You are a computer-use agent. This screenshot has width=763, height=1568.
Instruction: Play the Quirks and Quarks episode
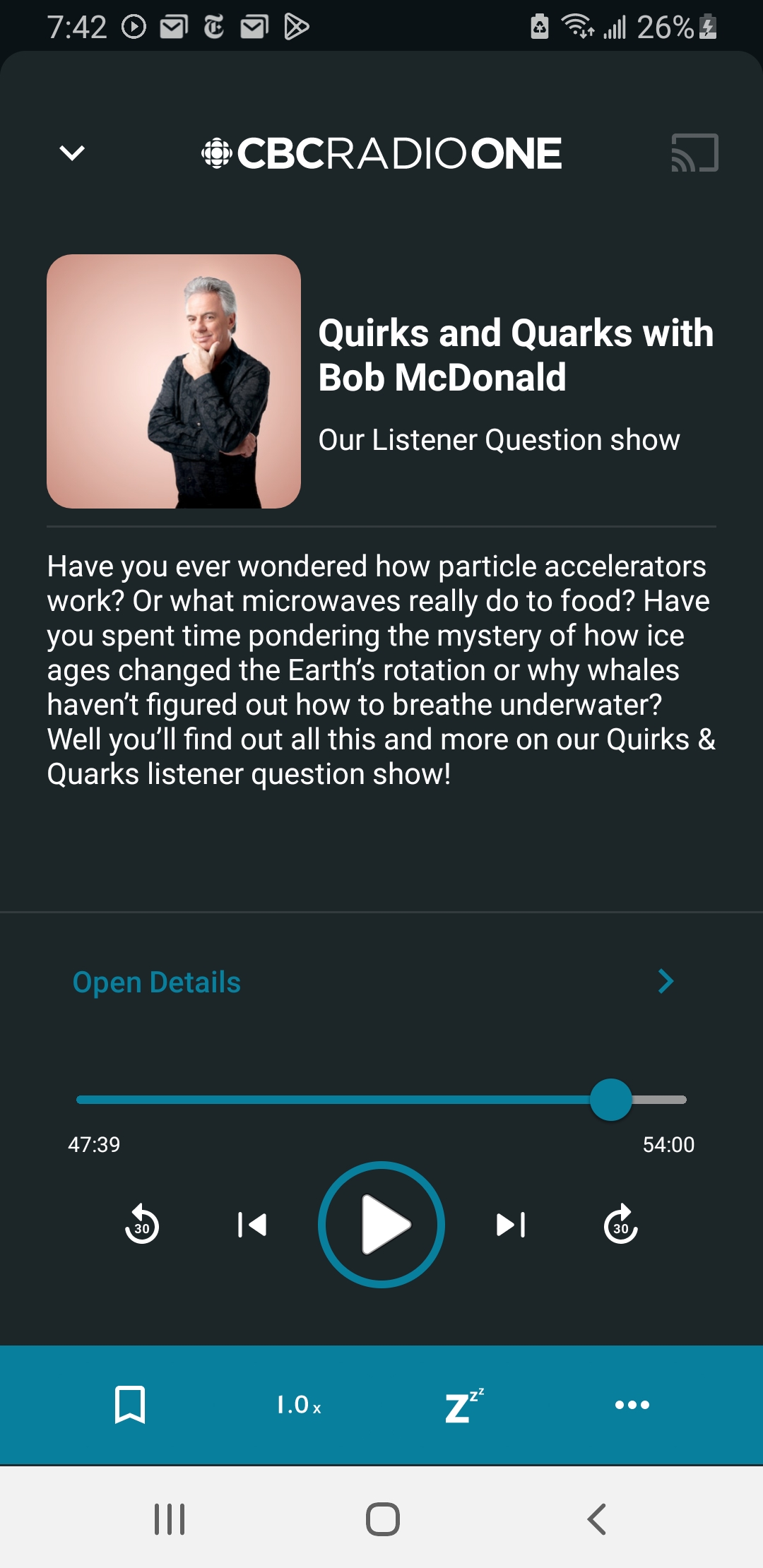(x=381, y=1225)
